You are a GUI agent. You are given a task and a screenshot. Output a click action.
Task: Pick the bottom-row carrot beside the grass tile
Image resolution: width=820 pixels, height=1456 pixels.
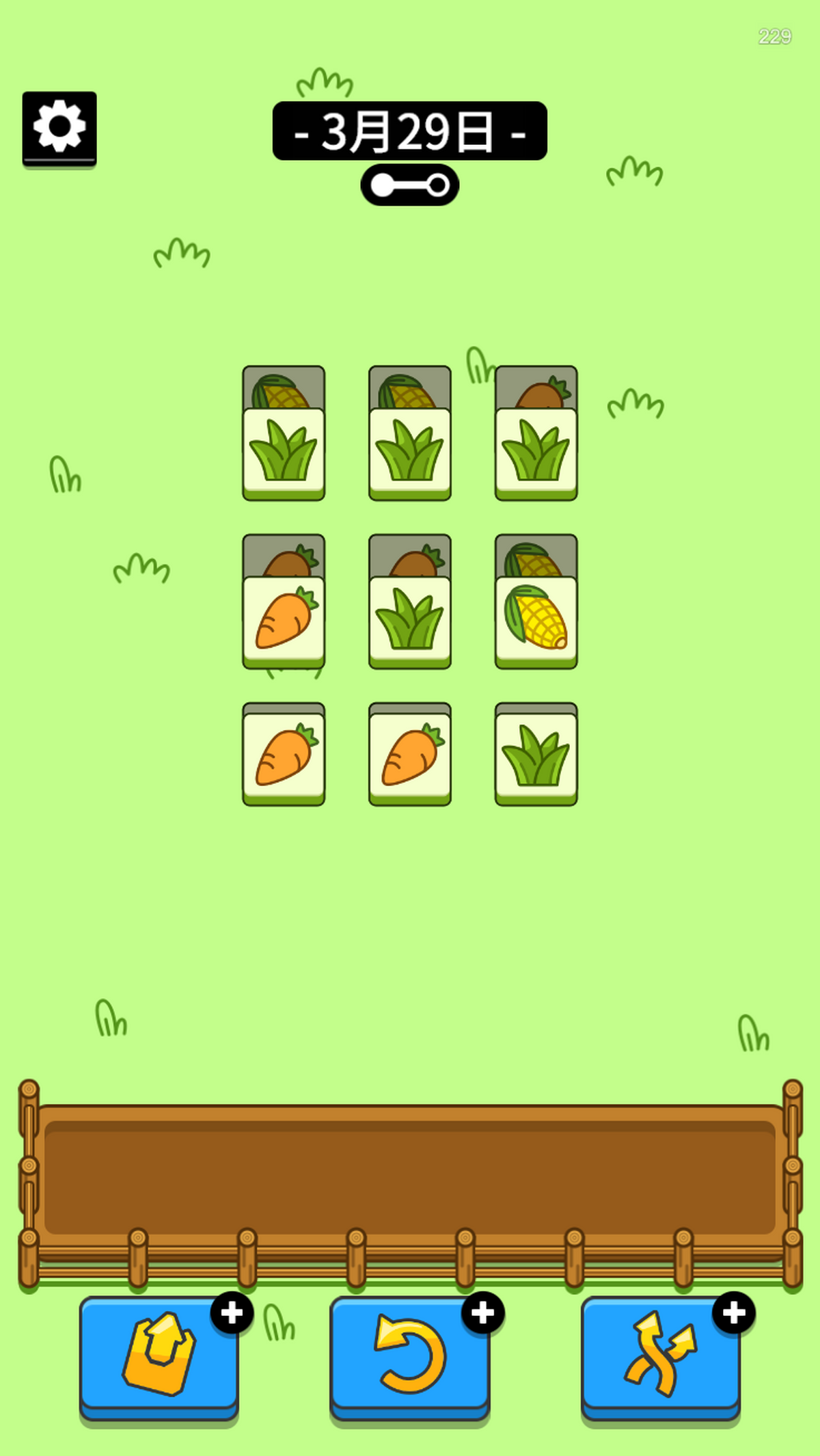click(409, 755)
